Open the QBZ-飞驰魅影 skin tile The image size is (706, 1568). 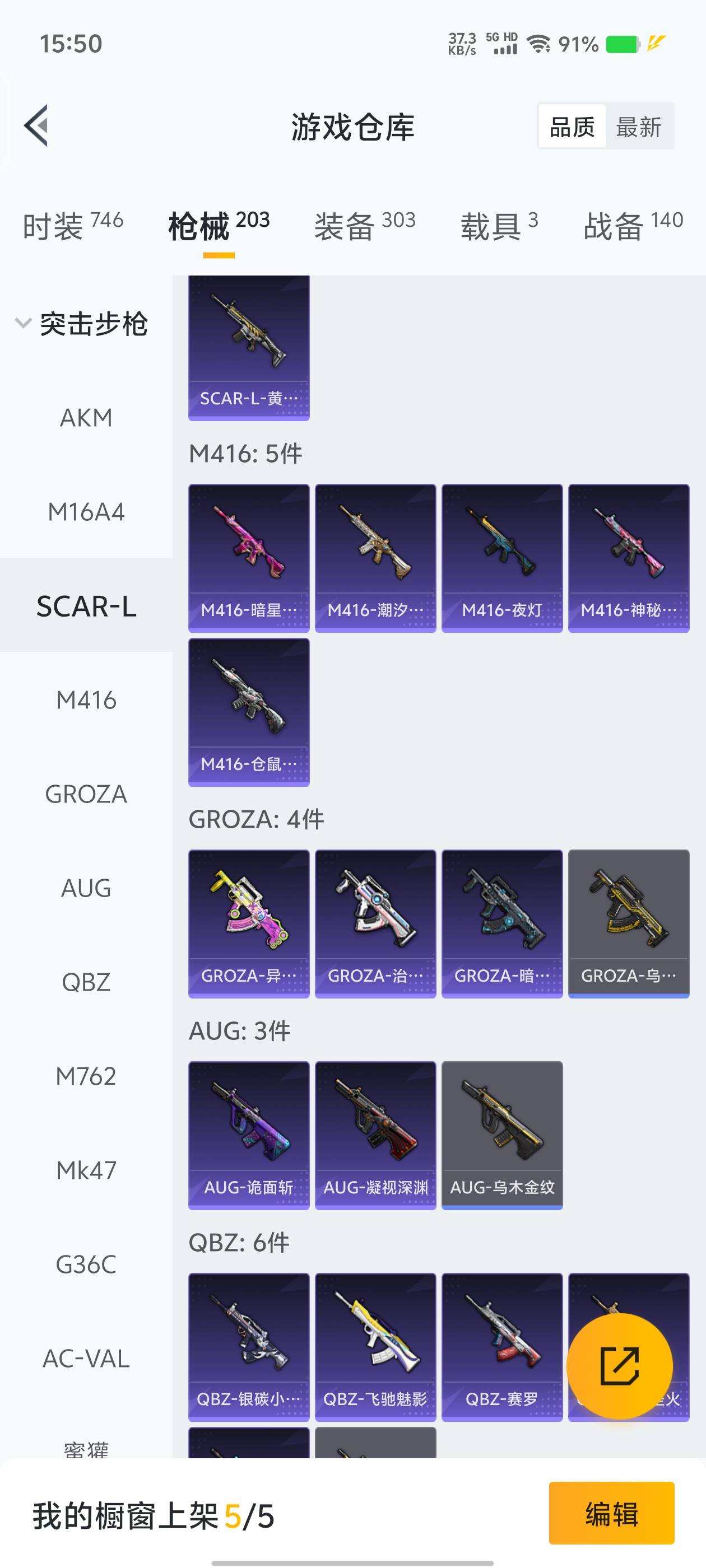pyautogui.click(x=375, y=1346)
